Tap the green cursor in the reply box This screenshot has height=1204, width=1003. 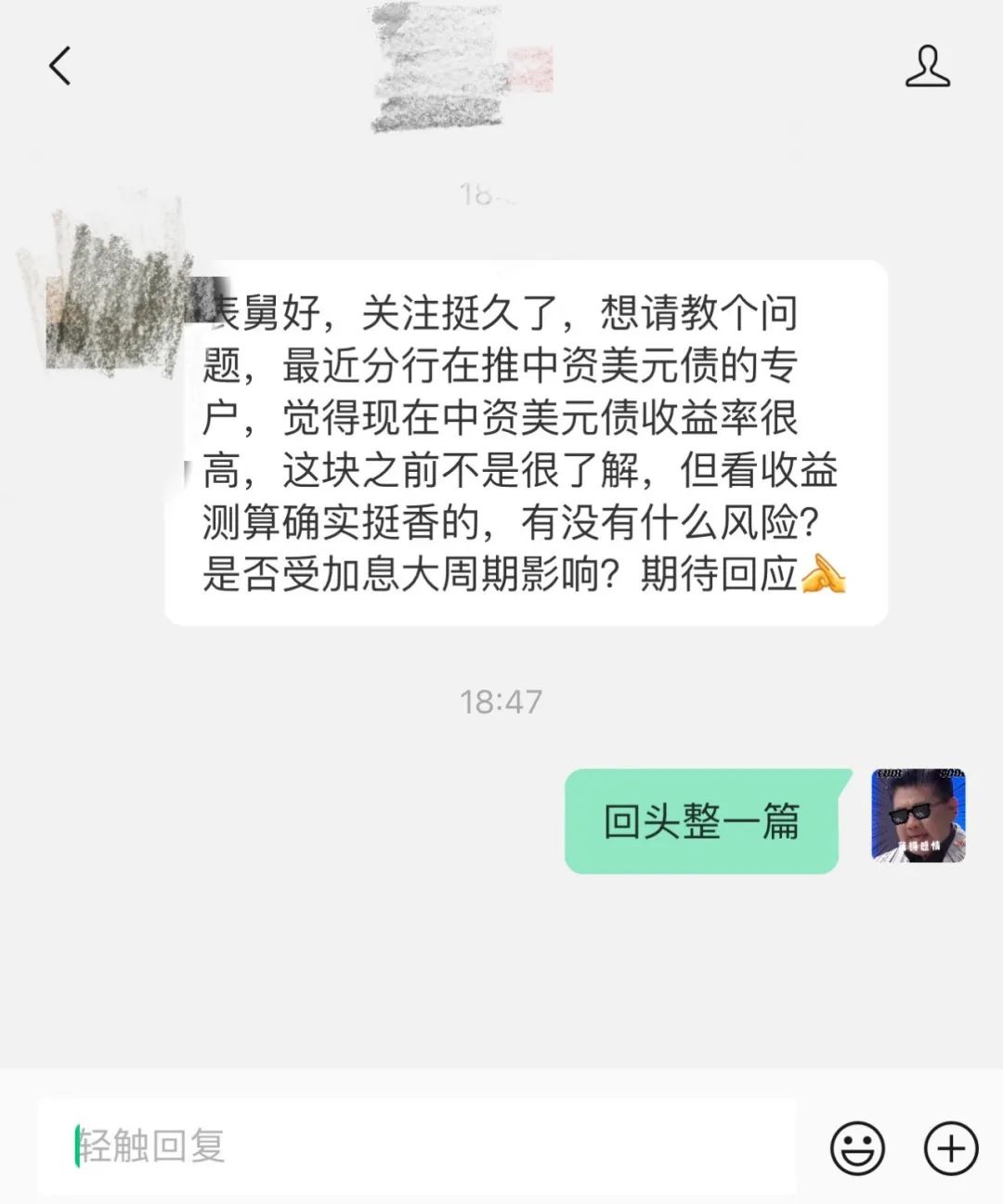coord(77,1147)
